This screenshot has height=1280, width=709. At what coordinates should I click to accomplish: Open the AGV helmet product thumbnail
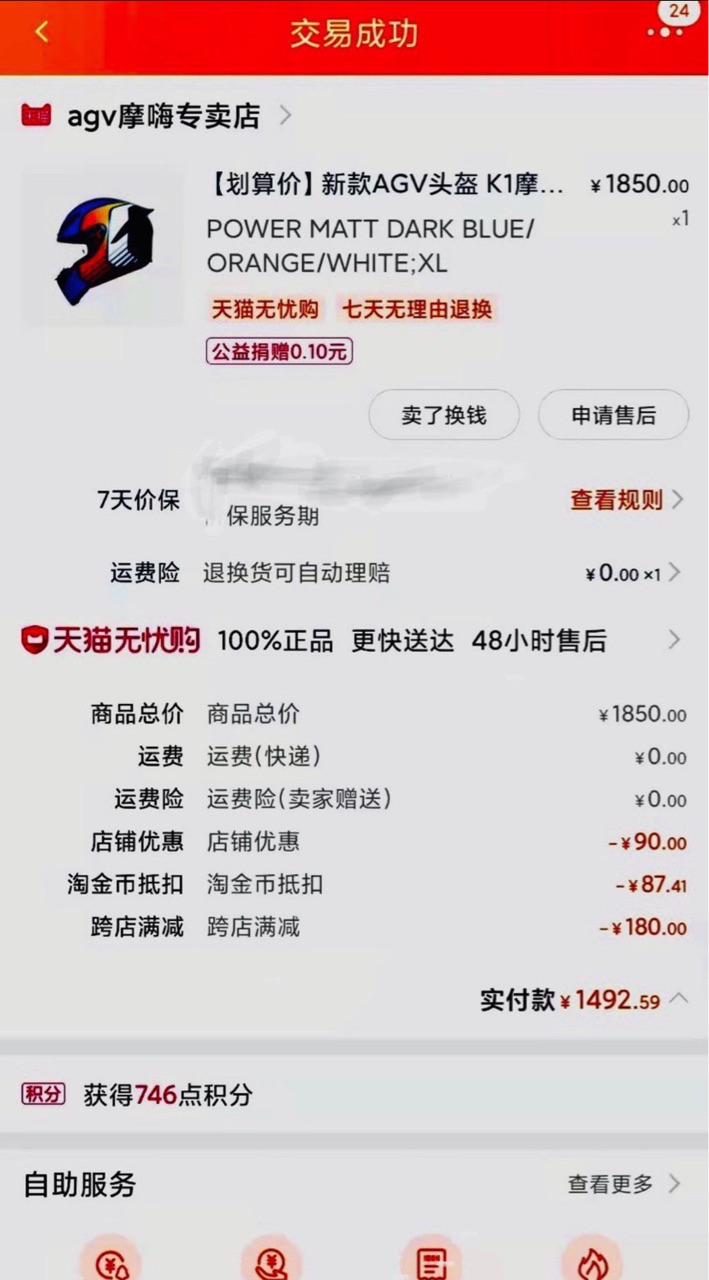[103, 249]
